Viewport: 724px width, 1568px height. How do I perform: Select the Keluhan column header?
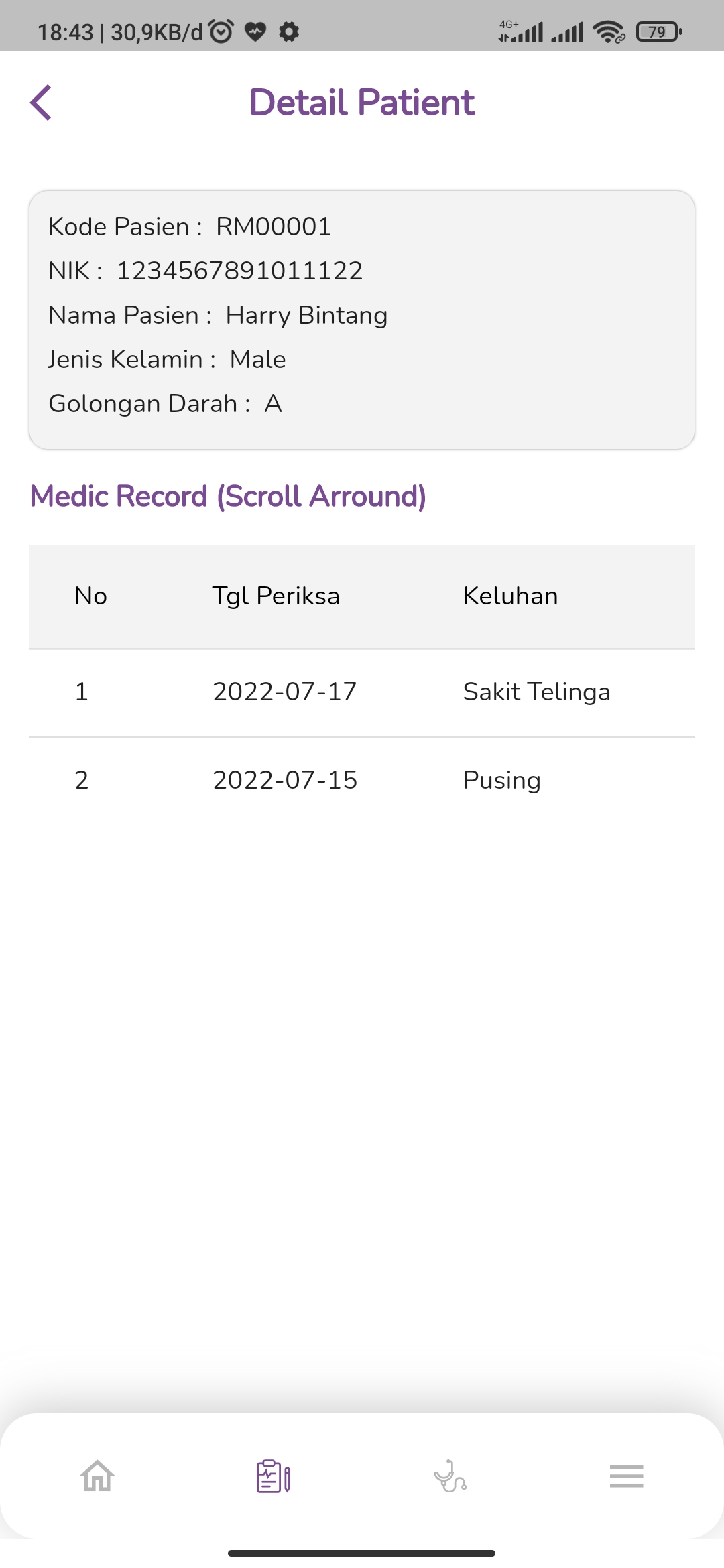510,595
